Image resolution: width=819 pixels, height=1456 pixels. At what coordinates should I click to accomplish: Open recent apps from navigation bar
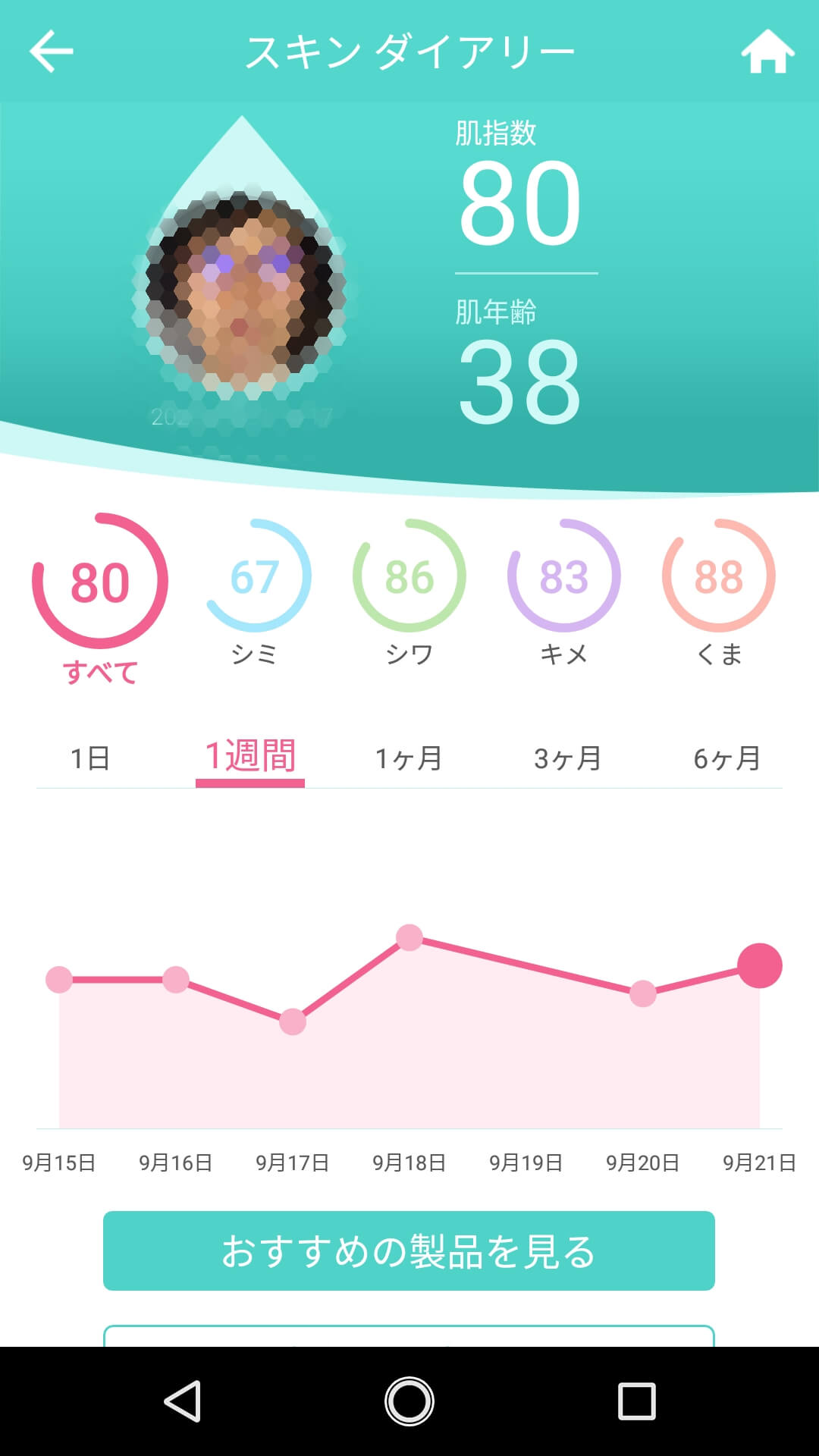[x=637, y=1401]
